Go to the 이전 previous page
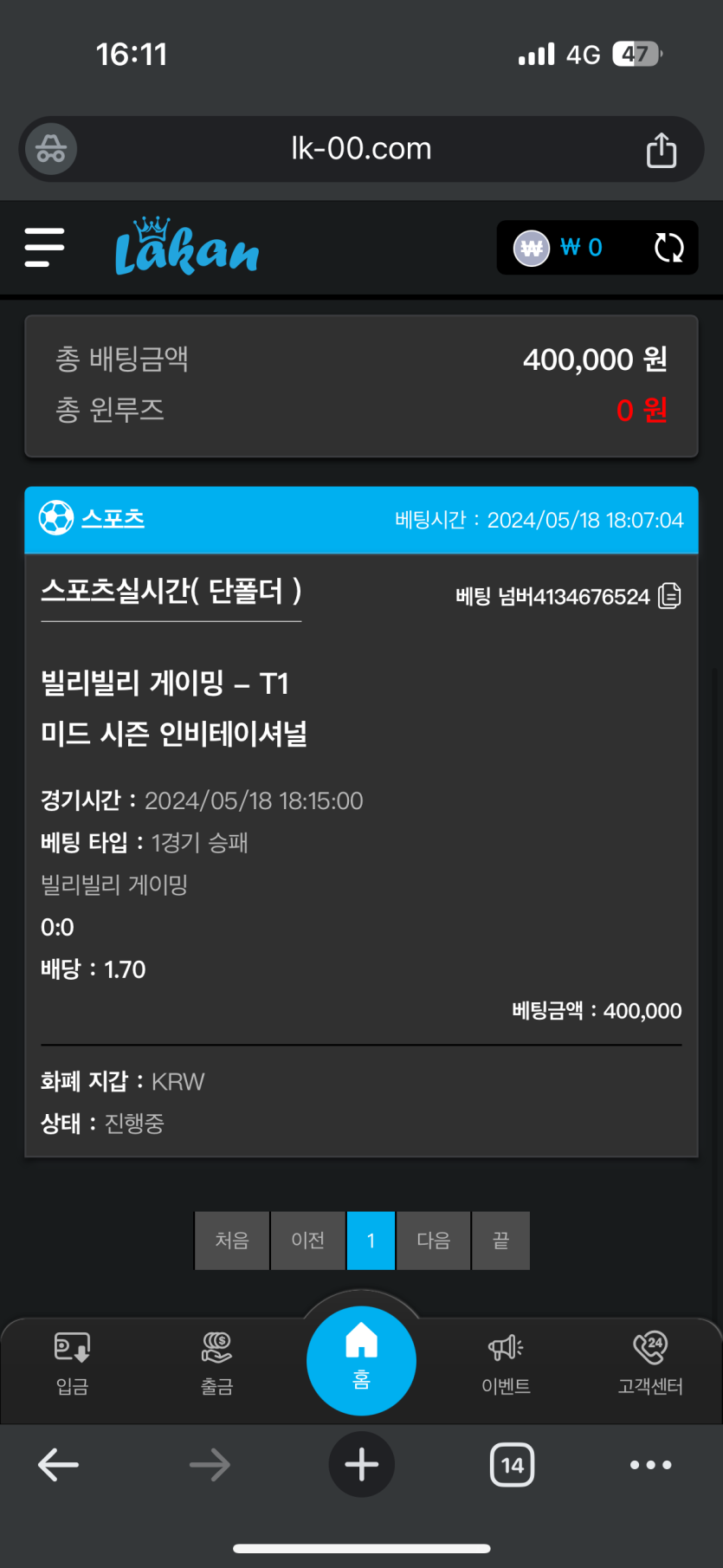This screenshot has height=1568, width=723. click(307, 1241)
